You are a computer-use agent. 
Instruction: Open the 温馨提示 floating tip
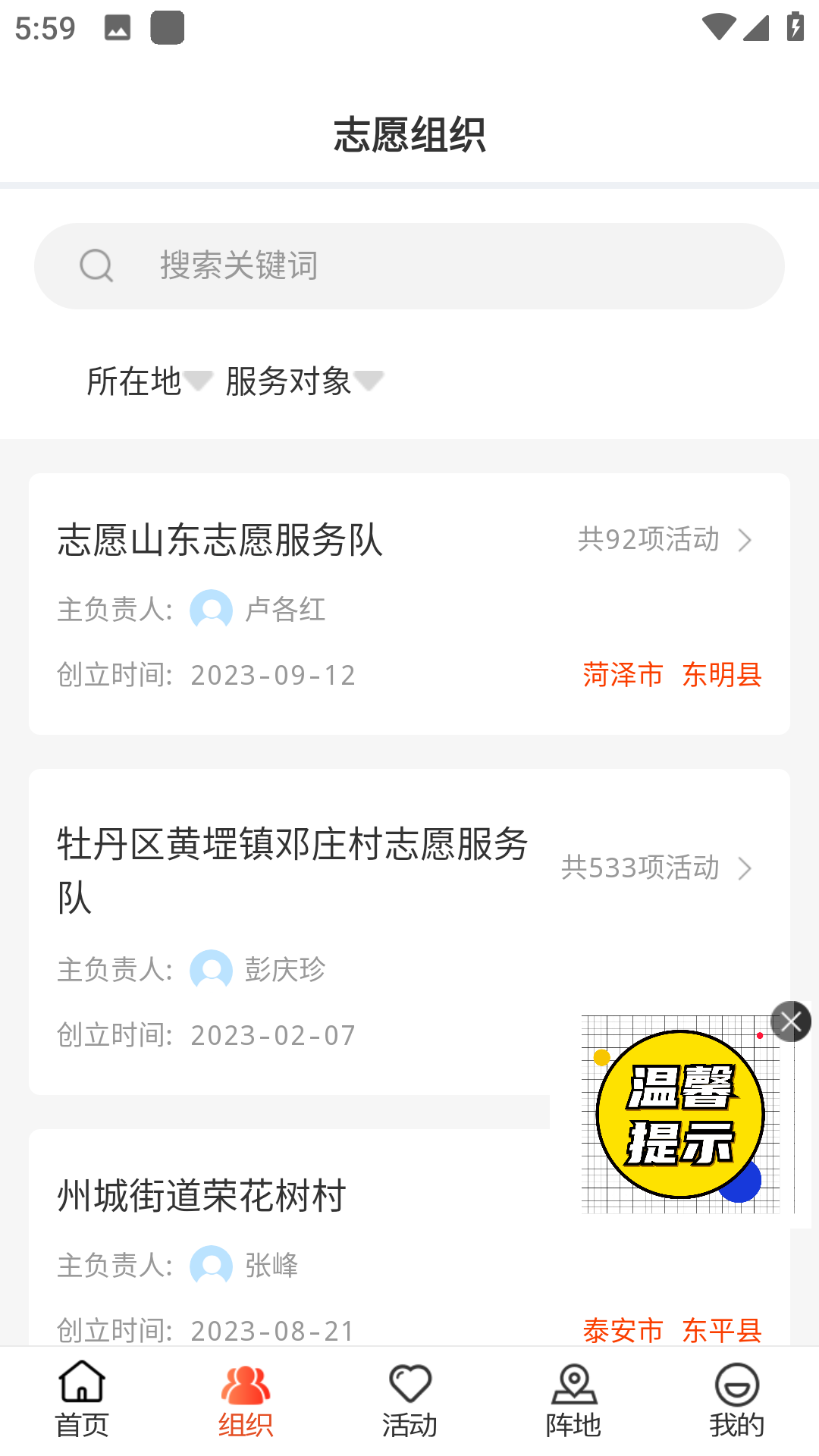pyautogui.click(x=679, y=1115)
